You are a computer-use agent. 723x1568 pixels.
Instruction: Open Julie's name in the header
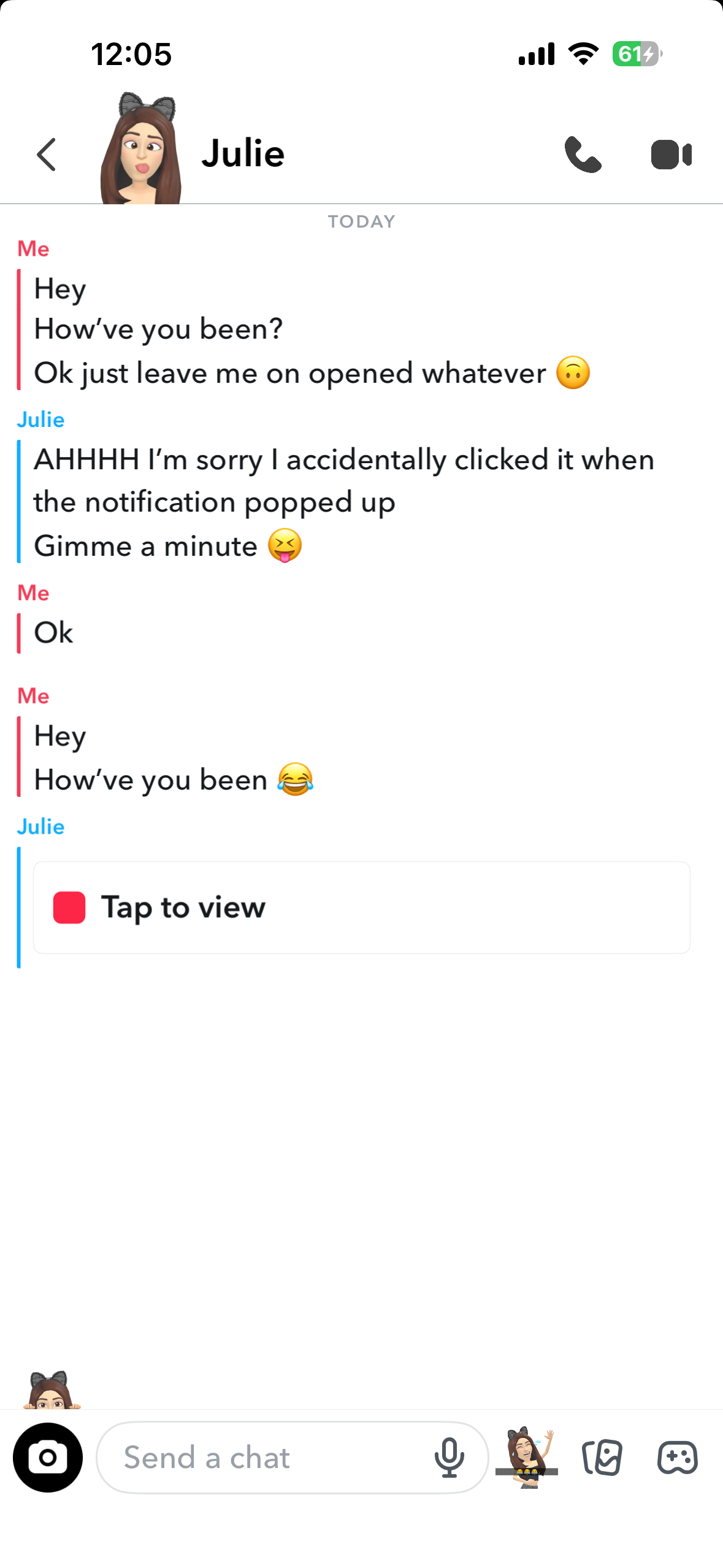pyautogui.click(x=243, y=153)
